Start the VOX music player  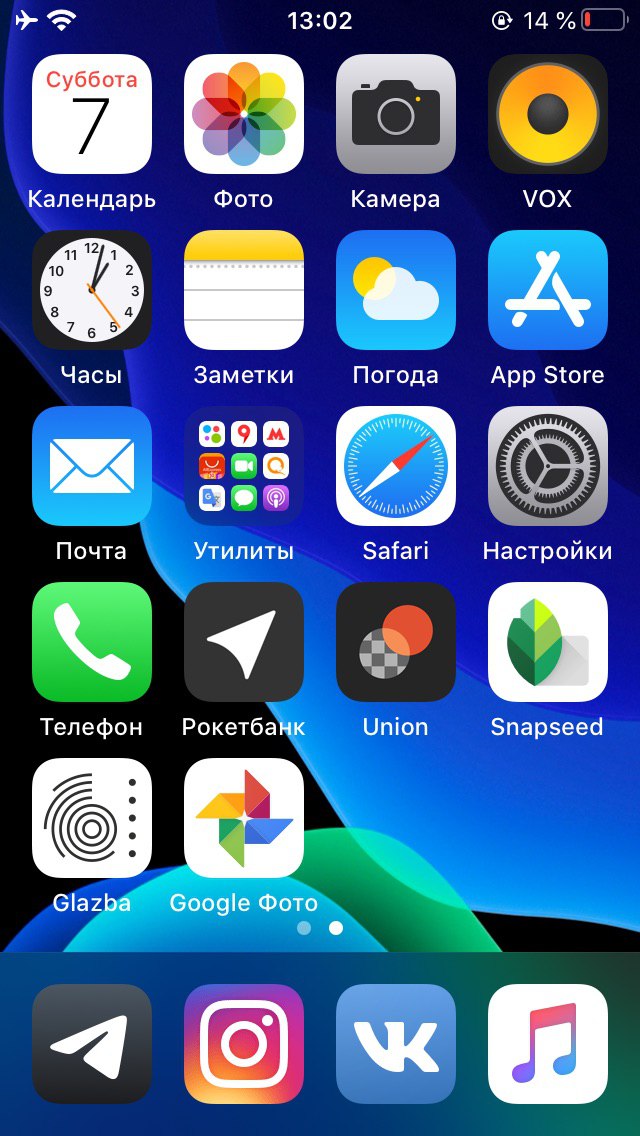click(548, 114)
